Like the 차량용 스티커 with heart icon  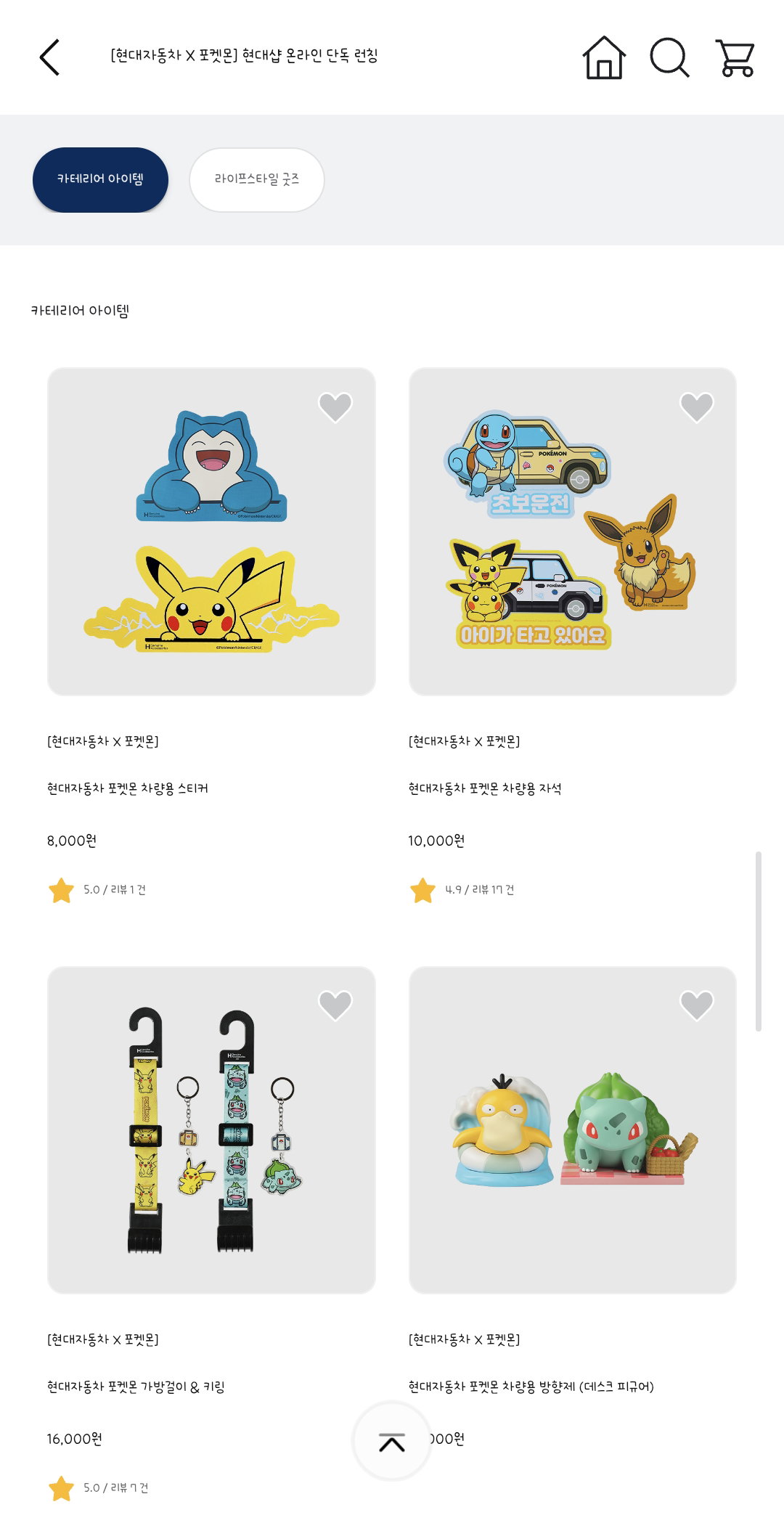coord(335,407)
